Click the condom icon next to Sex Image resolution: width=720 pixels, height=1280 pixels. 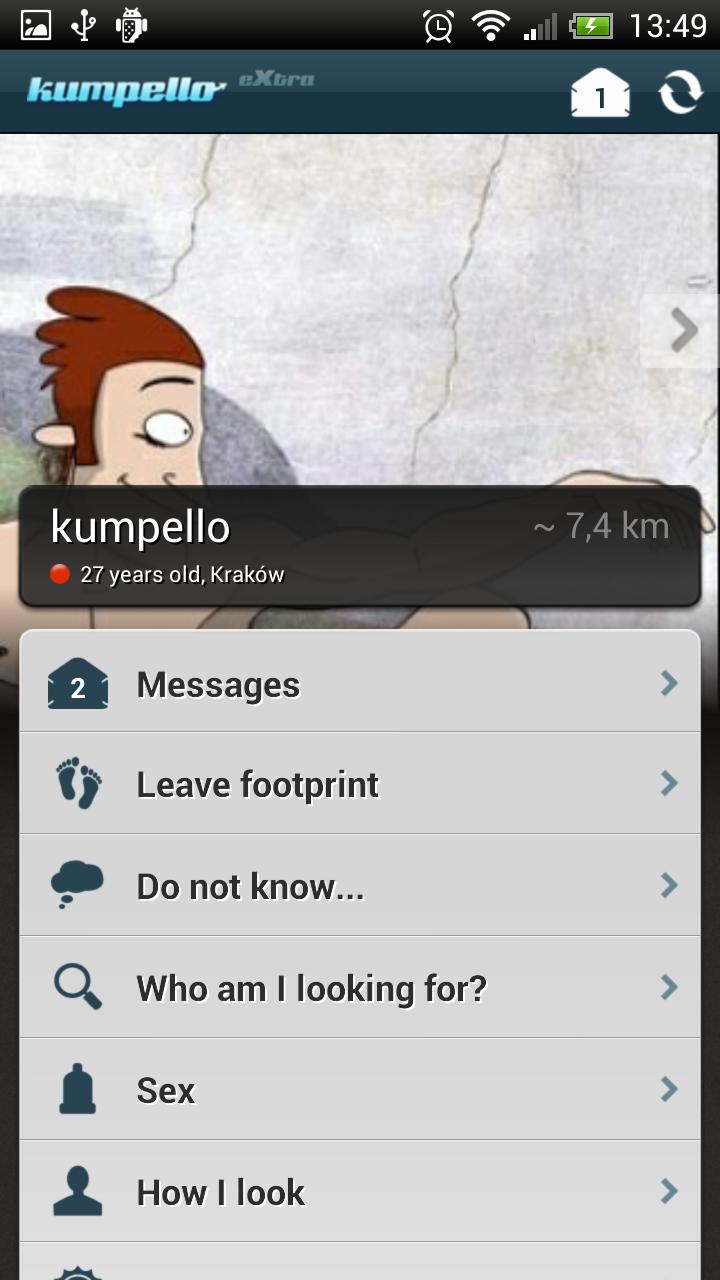pyautogui.click(x=77, y=1089)
